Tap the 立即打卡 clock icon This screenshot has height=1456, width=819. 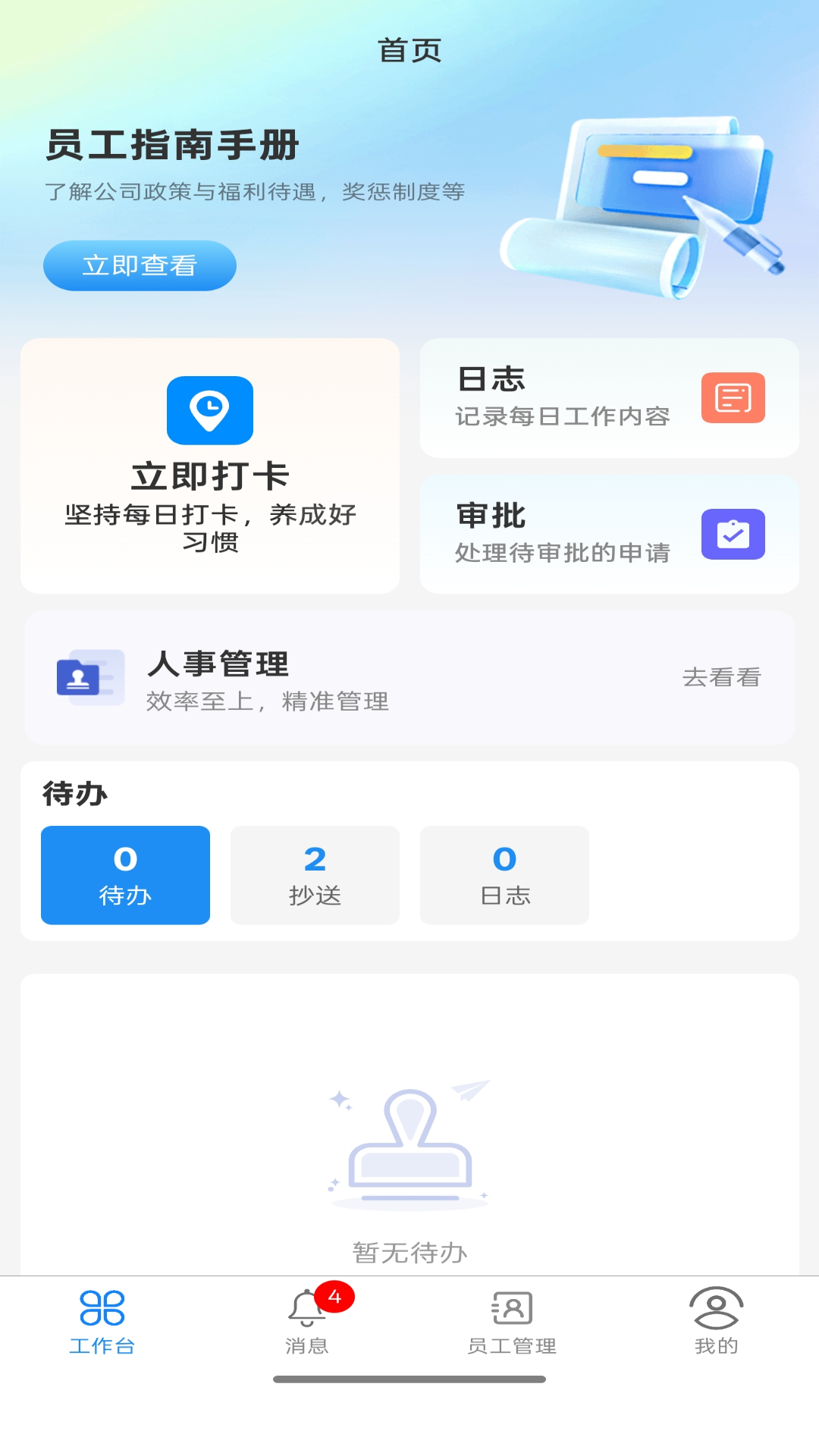[210, 409]
